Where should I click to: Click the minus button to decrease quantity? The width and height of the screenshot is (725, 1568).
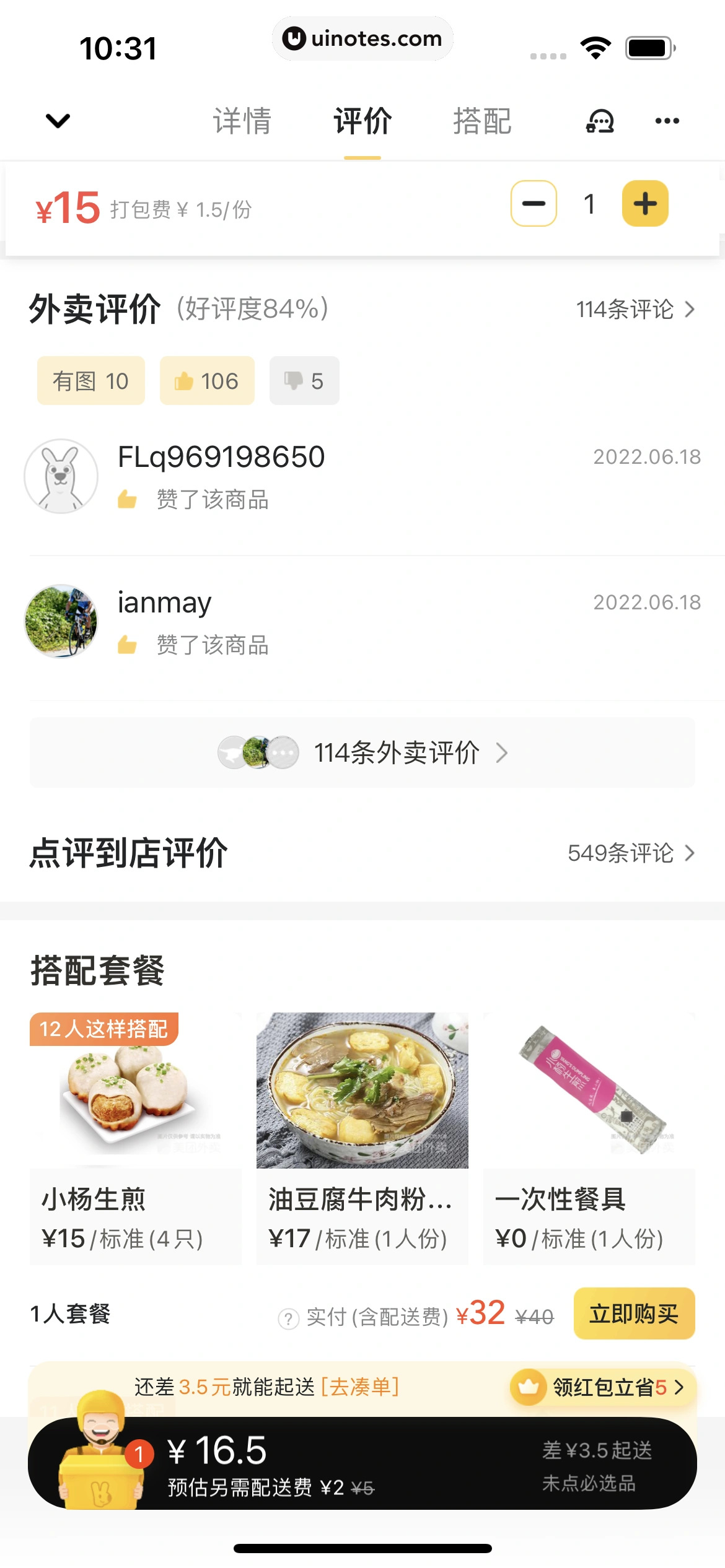click(534, 203)
